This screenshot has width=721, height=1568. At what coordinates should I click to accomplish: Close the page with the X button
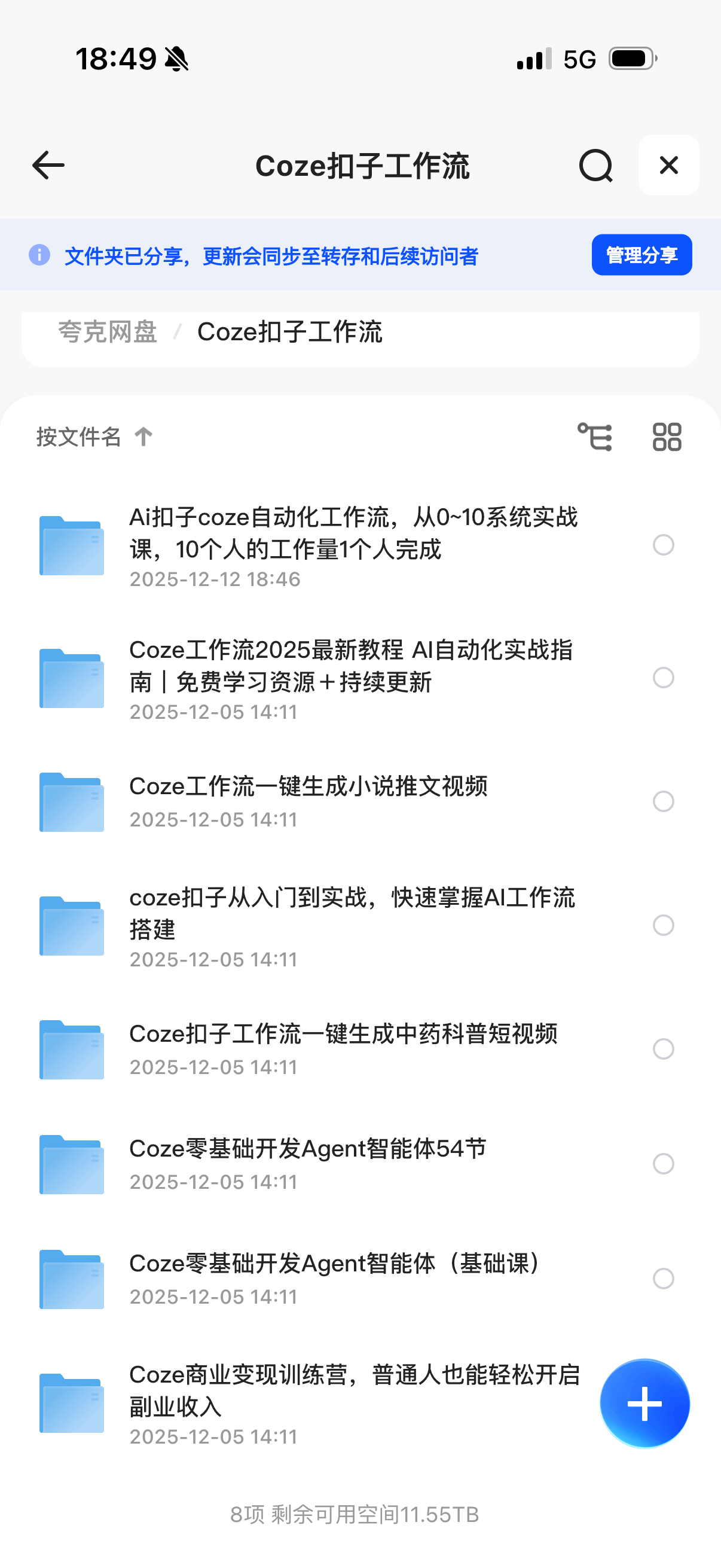click(668, 166)
